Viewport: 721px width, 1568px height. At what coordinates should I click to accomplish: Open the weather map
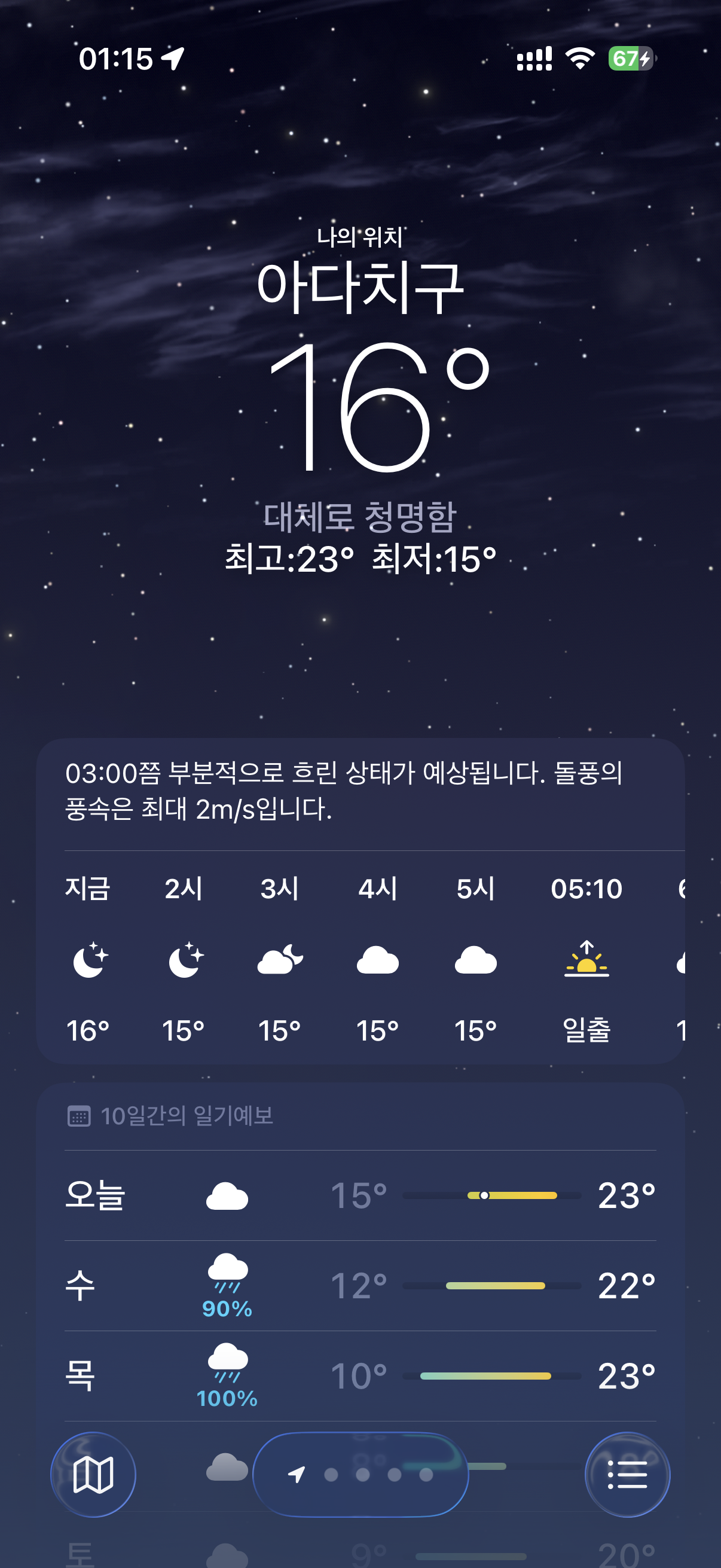(x=93, y=1474)
